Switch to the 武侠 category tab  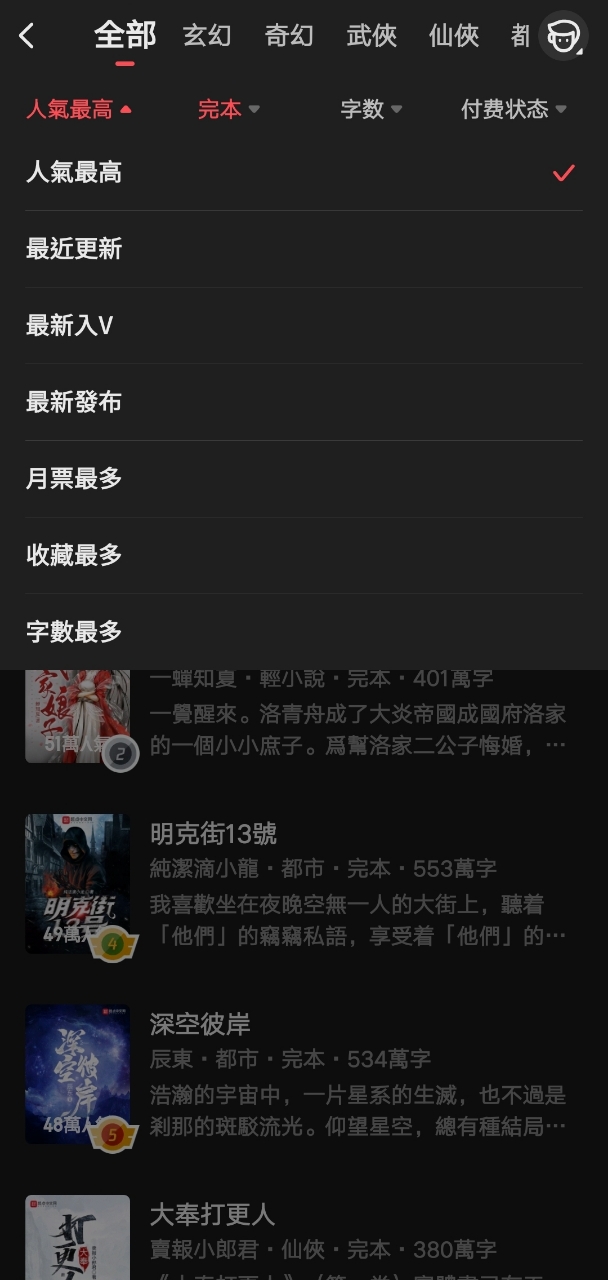(x=372, y=37)
